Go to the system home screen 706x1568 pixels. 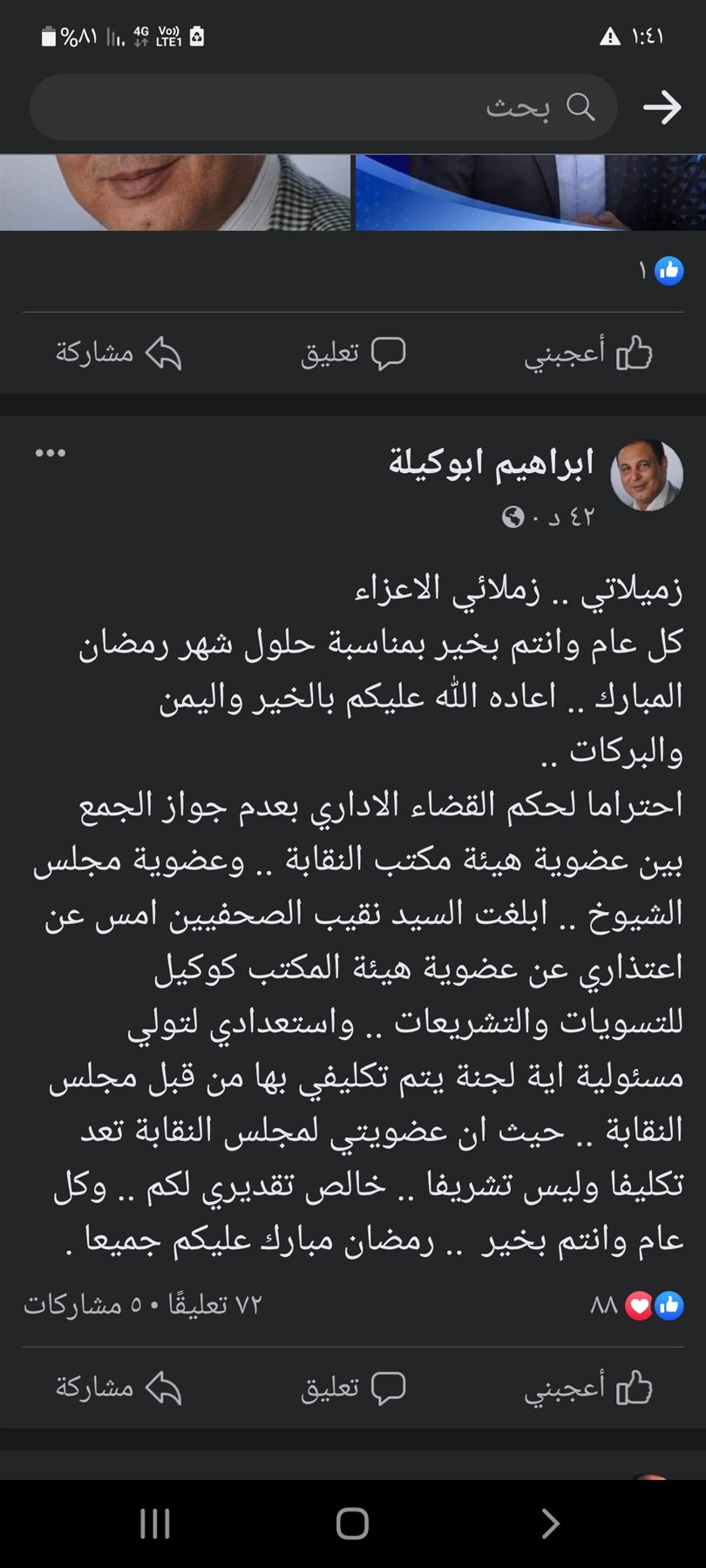(352, 1524)
